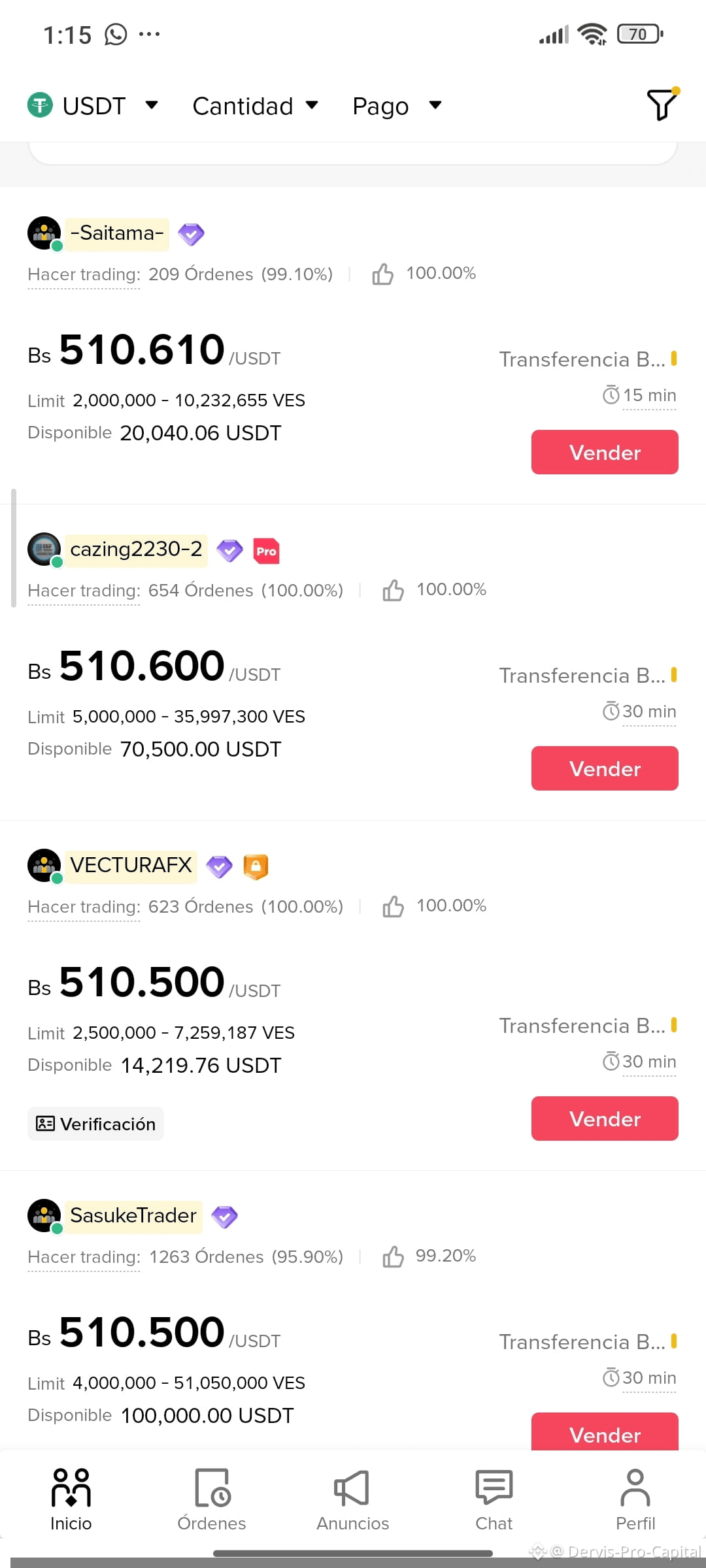706x1568 pixels.
Task: Click the Pro badge on cazing2230-2
Action: click(x=265, y=550)
